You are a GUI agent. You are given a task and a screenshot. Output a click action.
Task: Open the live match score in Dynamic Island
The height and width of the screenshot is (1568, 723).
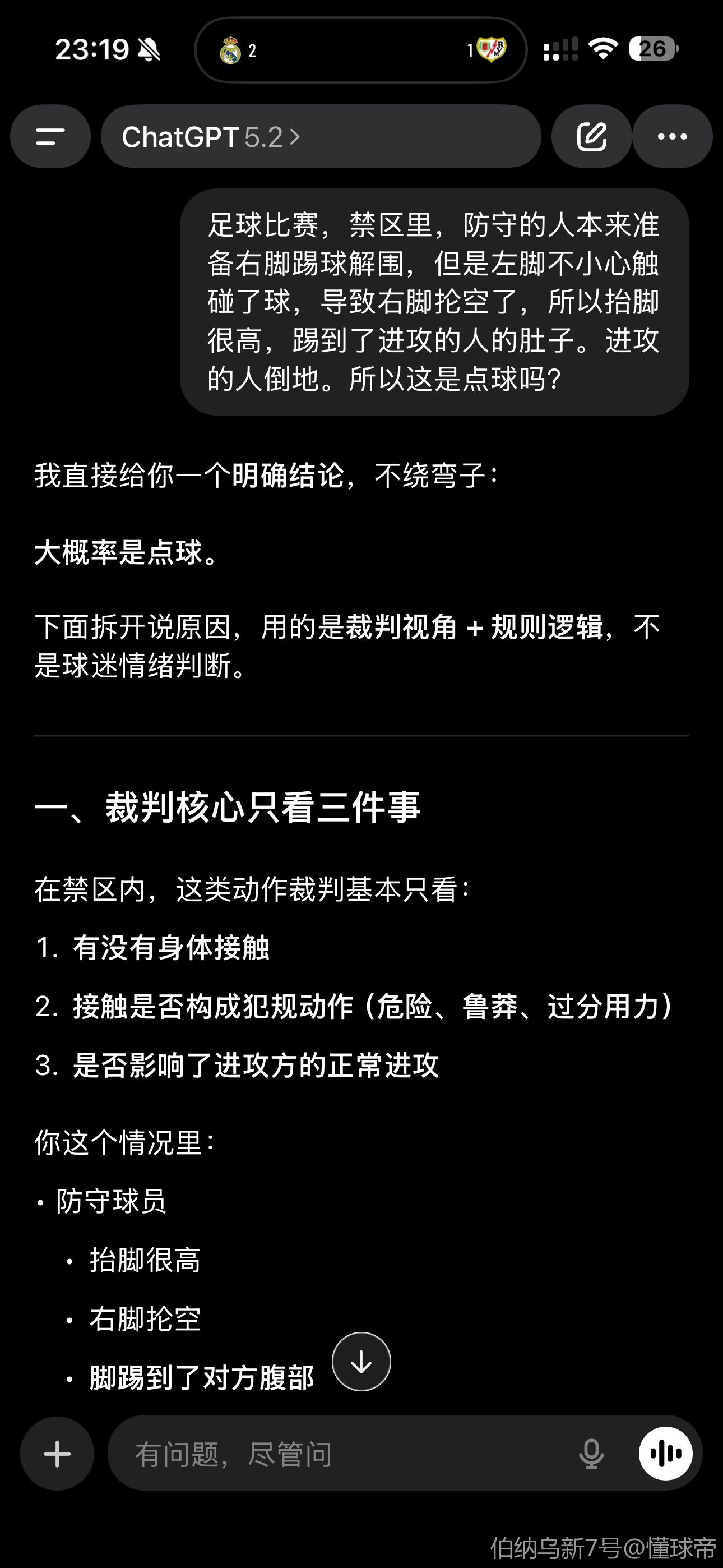pyautogui.click(x=361, y=50)
